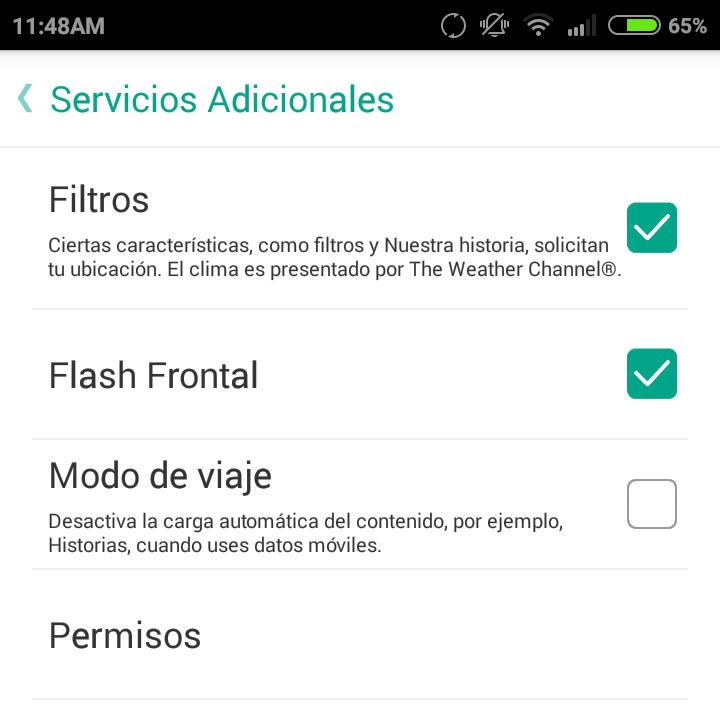The width and height of the screenshot is (720, 720).
Task: Open the Permisos row
Action: click(x=360, y=636)
